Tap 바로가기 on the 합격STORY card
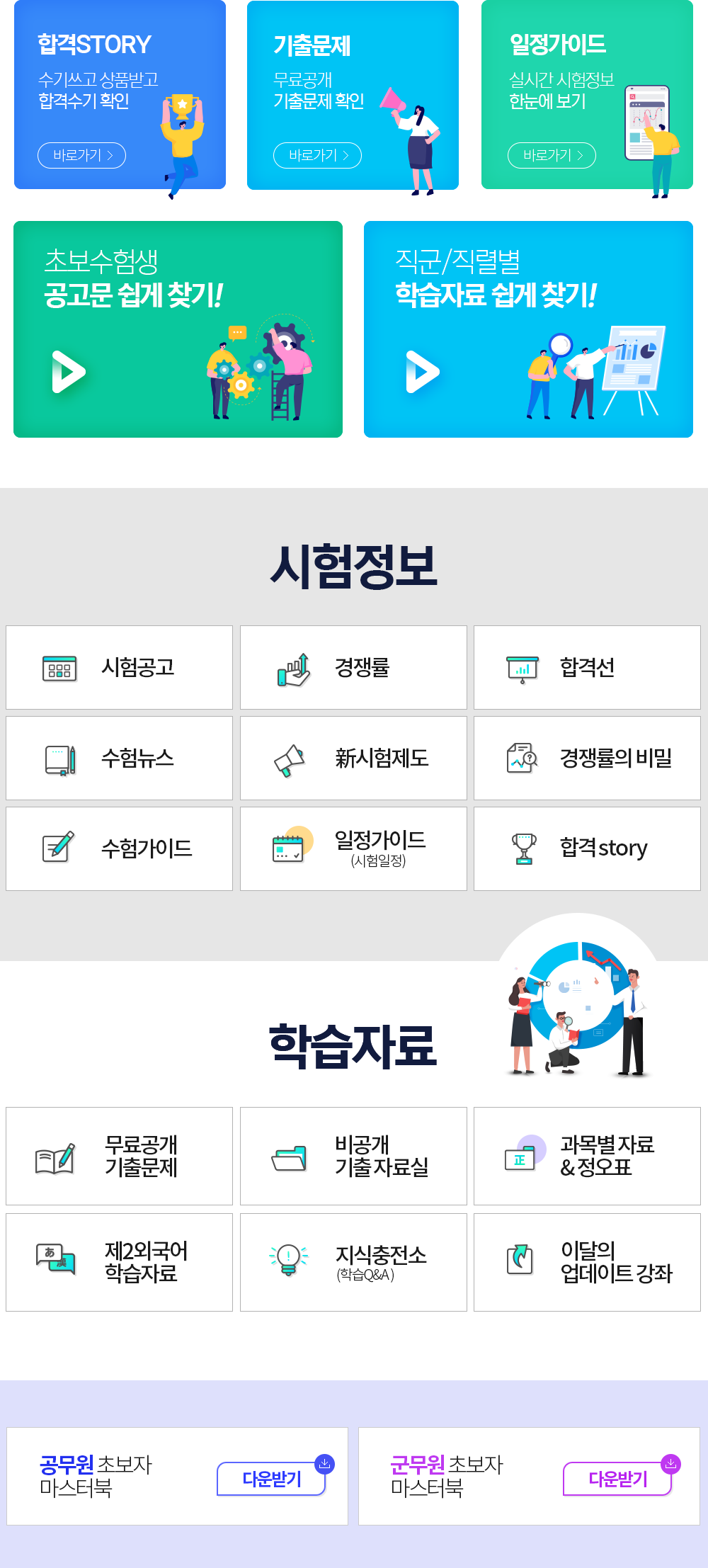708x1568 pixels. (x=81, y=155)
